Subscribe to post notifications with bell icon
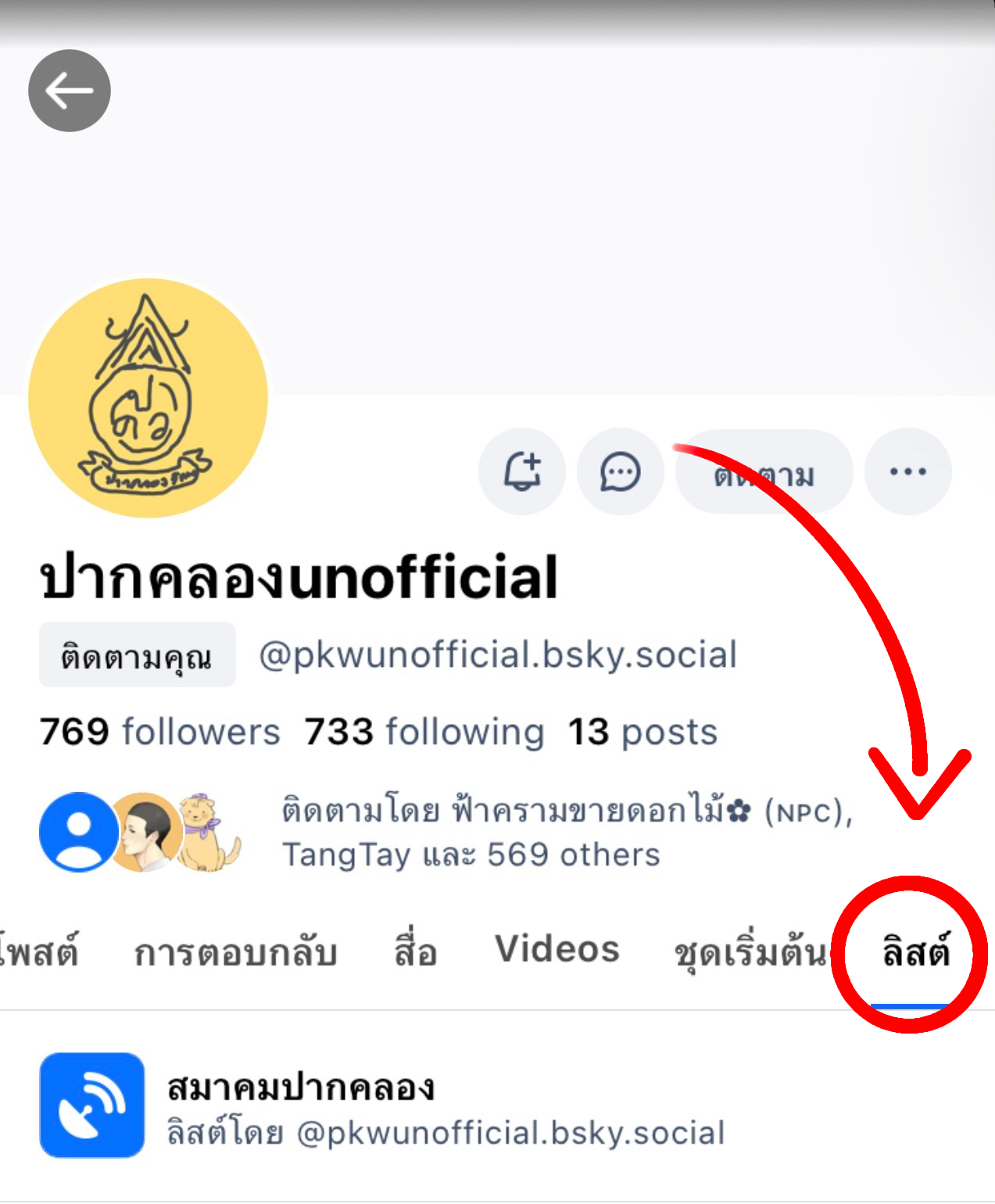The width and height of the screenshot is (995, 1204). pyautogui.click(x=522, y=471)
